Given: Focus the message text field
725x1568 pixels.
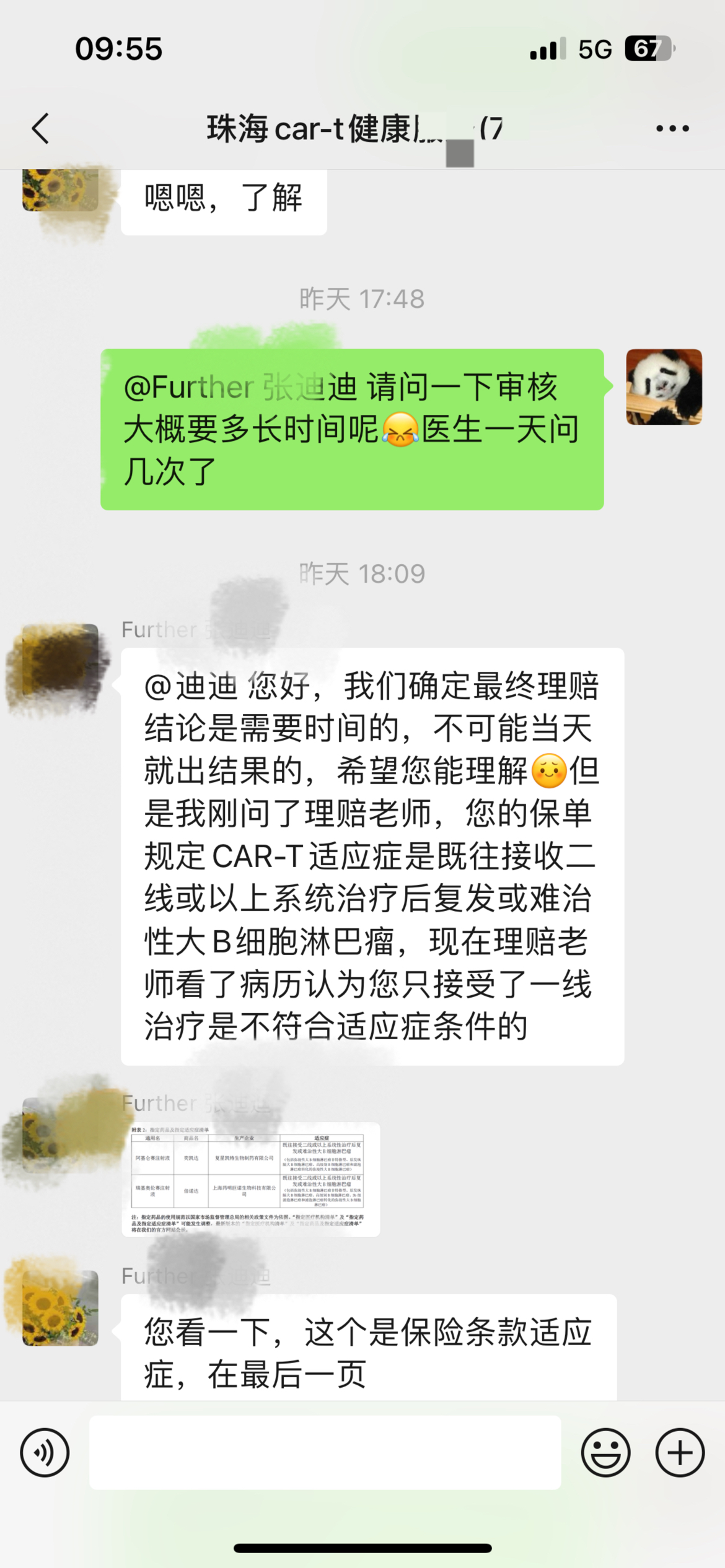Looking at the screenshot, I should (325, 1452).
